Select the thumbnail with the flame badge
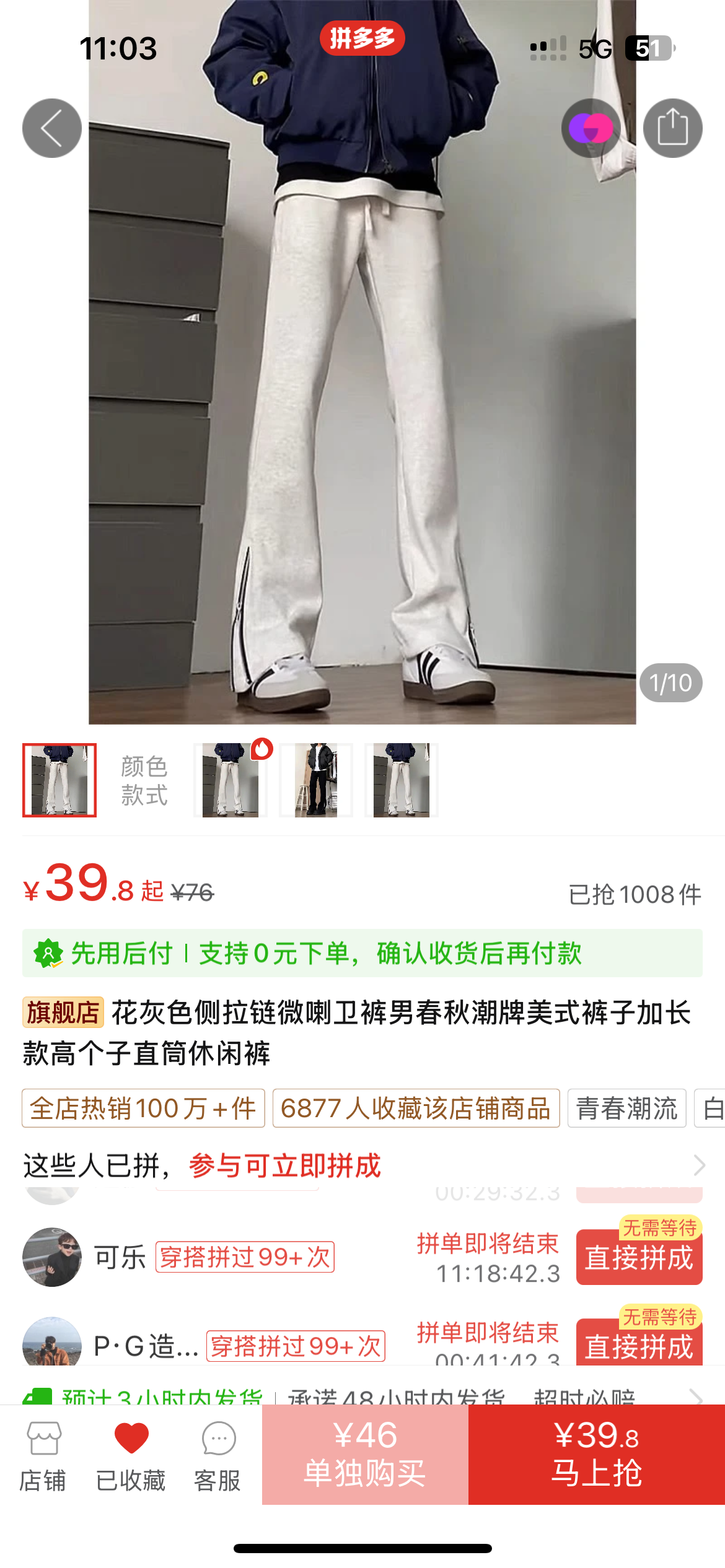The height and width of the screenshot is (1568, 725). coord(231,780)
